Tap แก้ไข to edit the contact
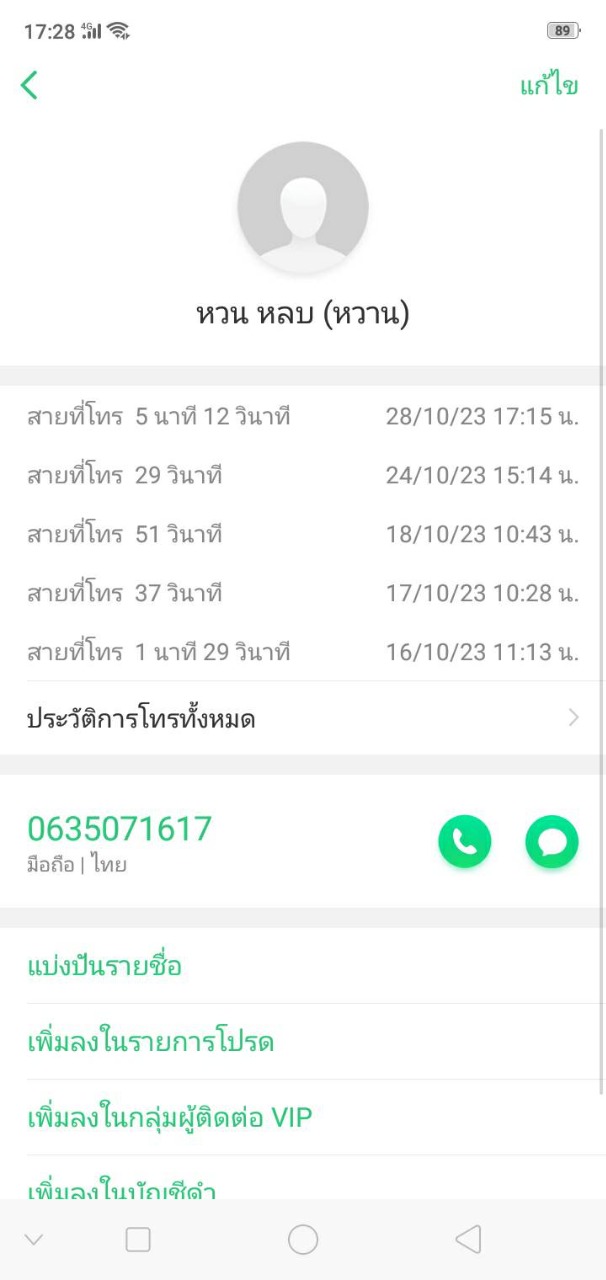Image resolution: width=606 pixels, height=1280 pixels. pyautogui.click(x=548, y=86)
